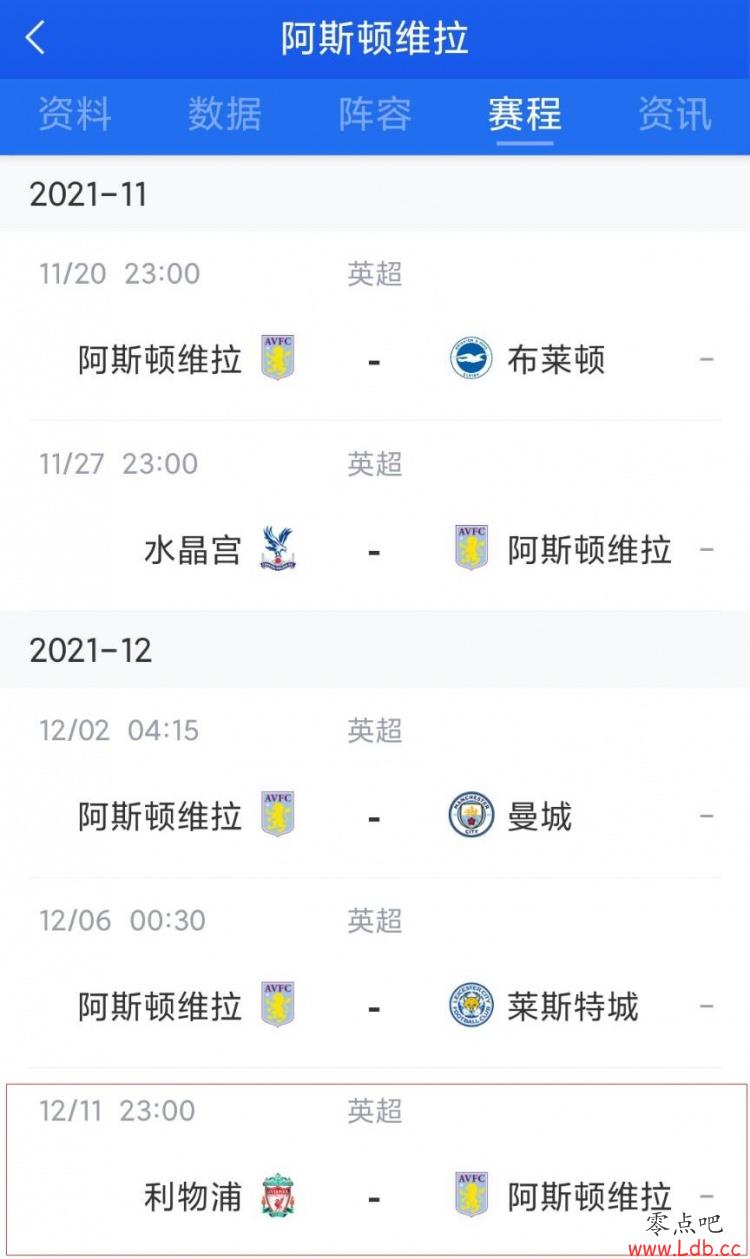
Task: Go back using the top-left arrow
Action: (35, 39)
